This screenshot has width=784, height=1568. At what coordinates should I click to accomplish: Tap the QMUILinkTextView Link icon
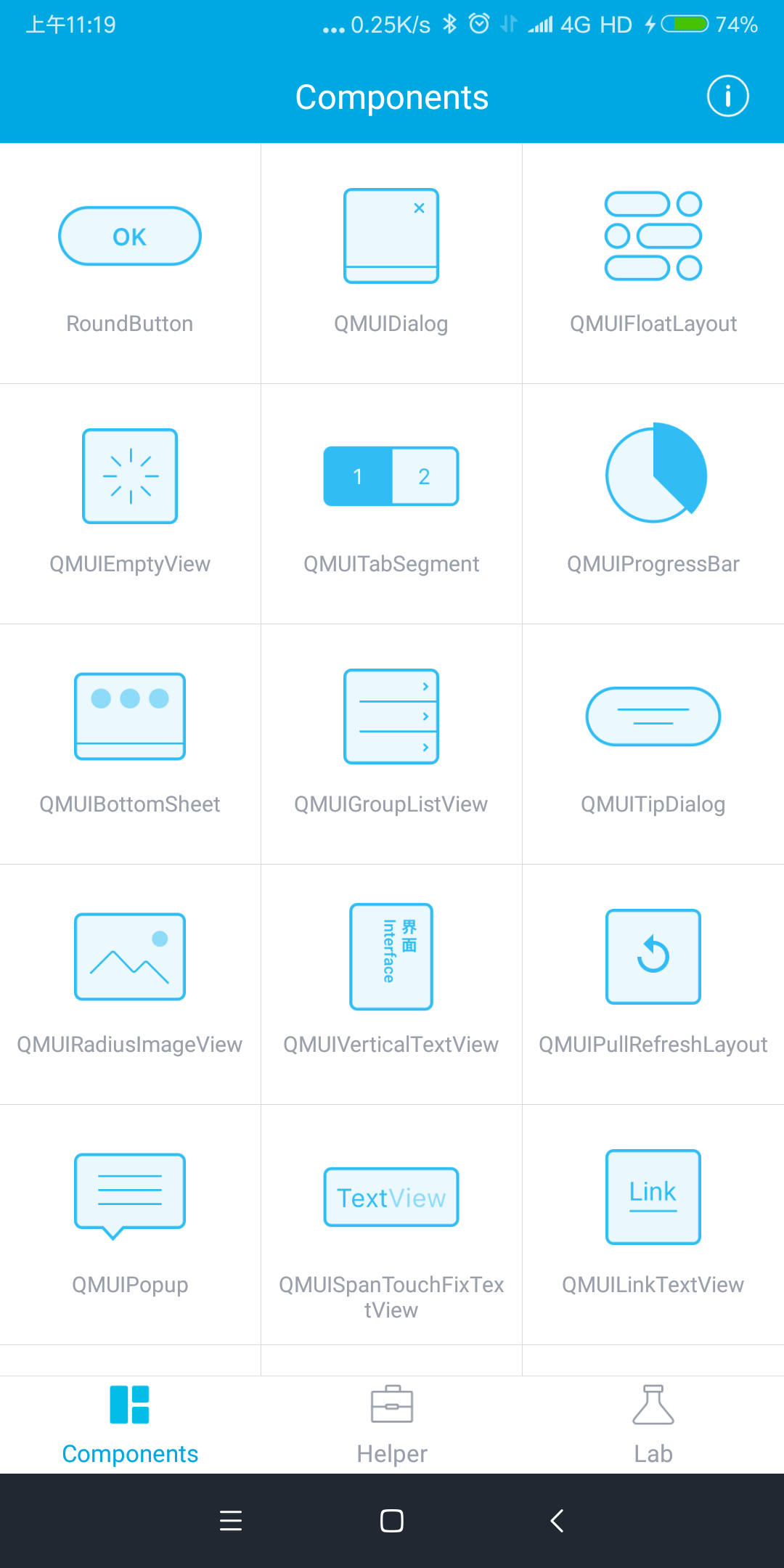652,1196
